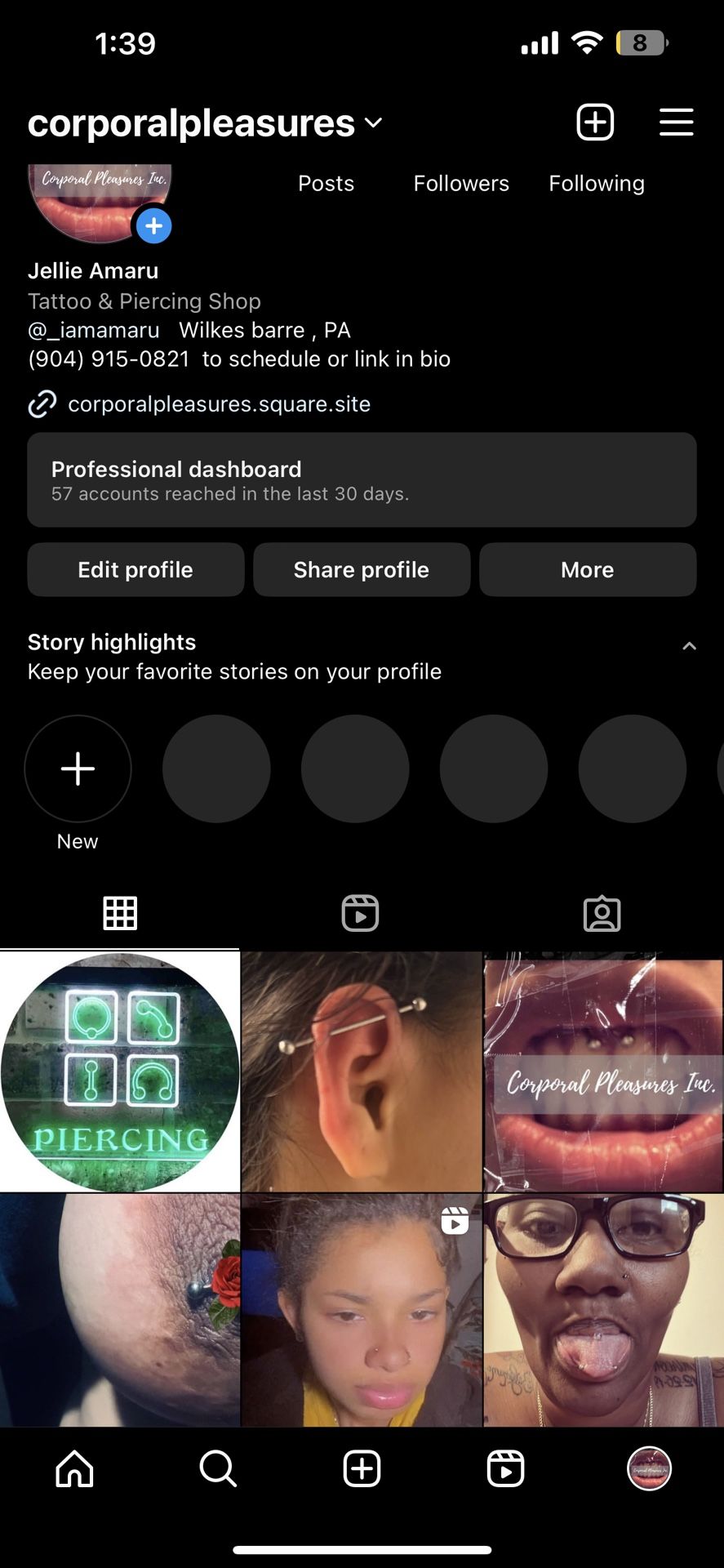
Task: Tap Edit profile
Action: tap(135, 570)
